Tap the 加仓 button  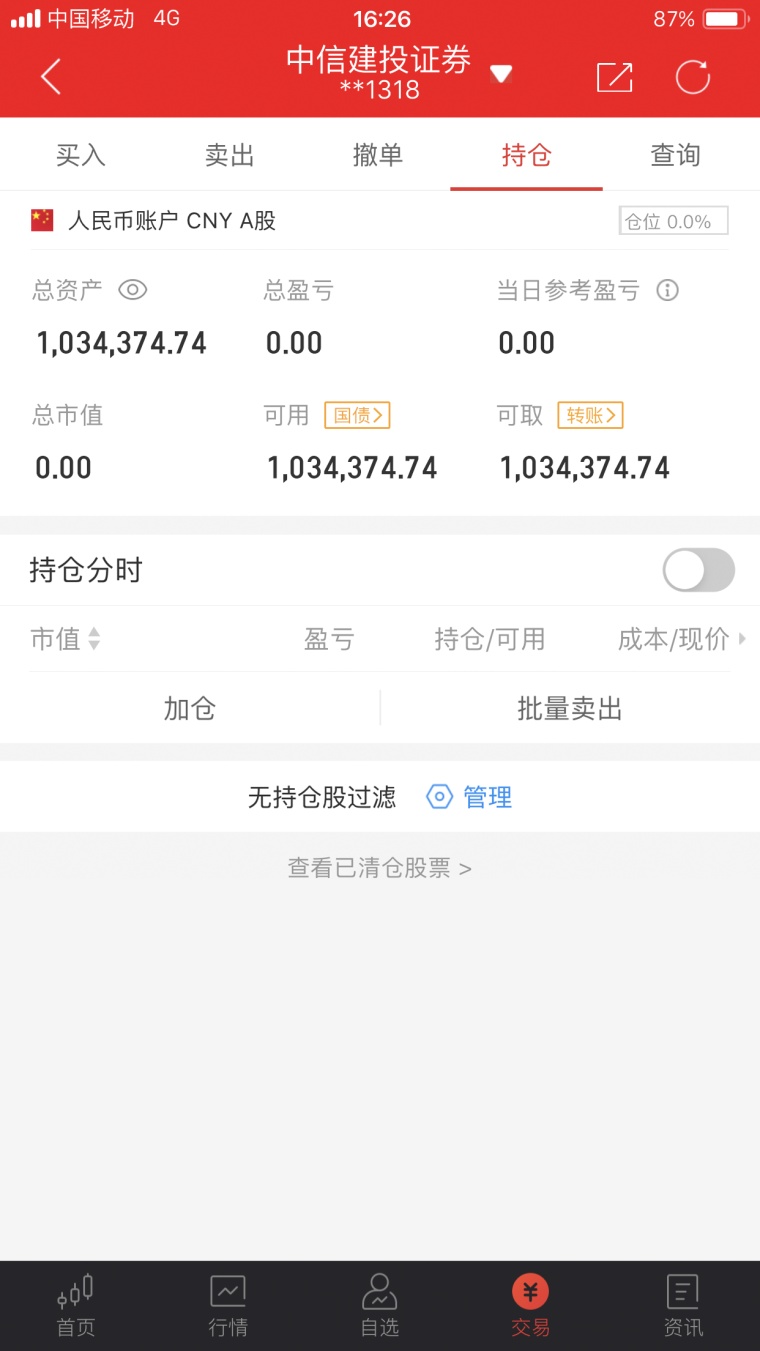tap(190, 708)
